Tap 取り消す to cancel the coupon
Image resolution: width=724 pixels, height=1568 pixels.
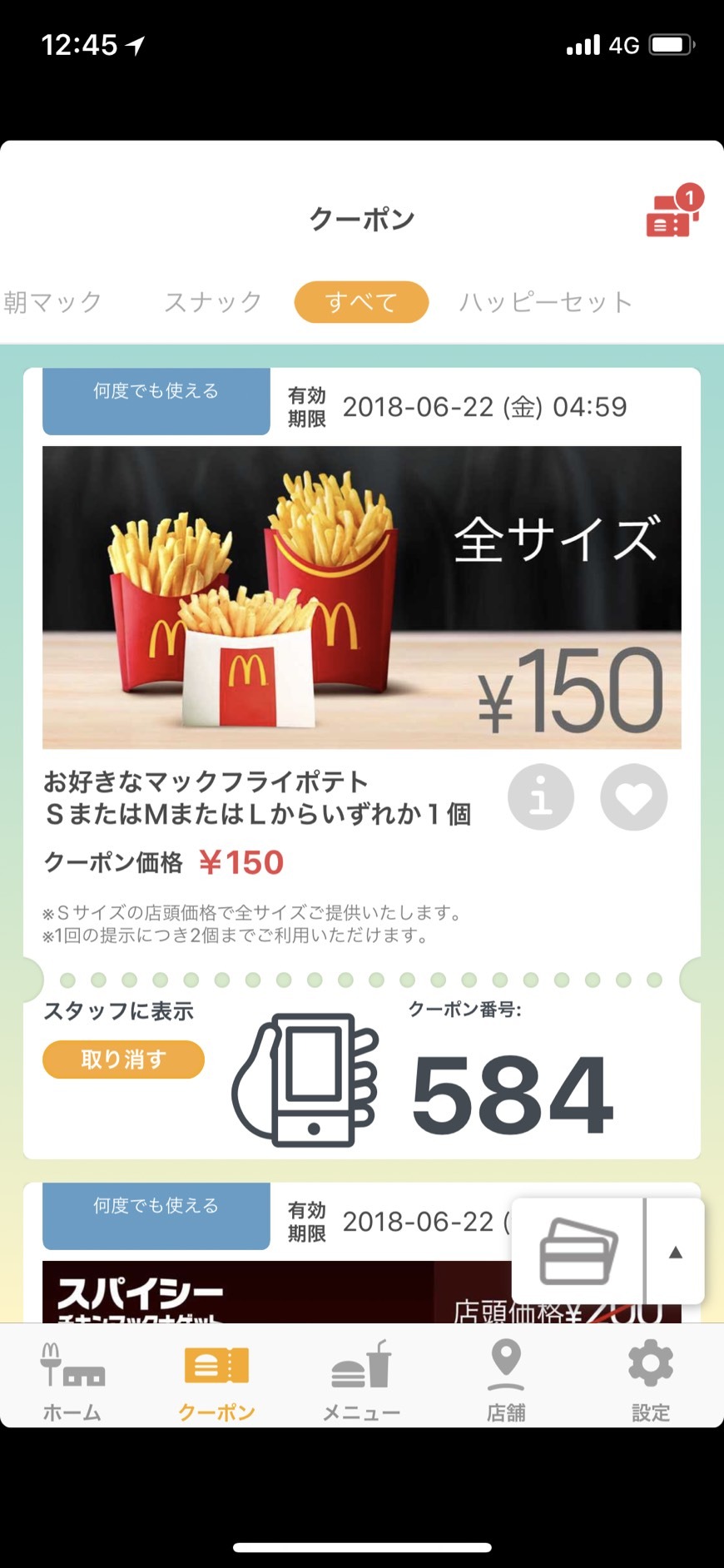(123, 1059)
